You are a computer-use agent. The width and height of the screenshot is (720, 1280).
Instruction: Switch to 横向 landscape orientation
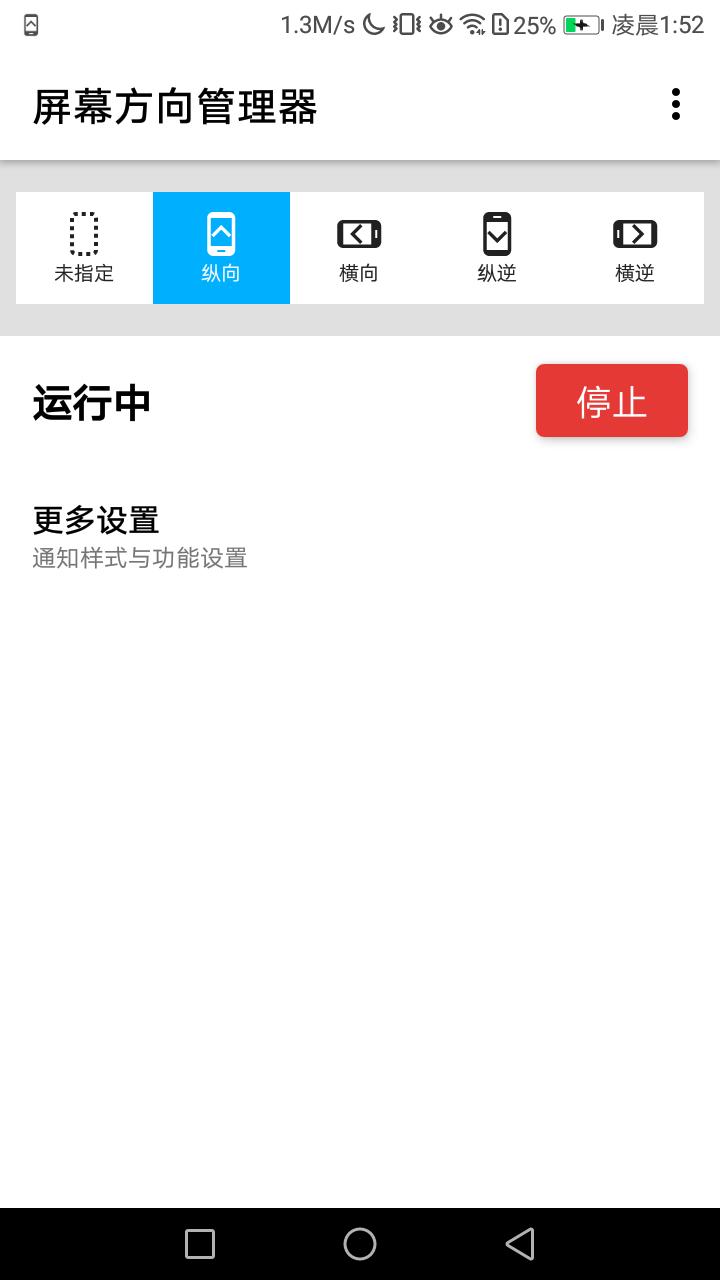pyautogui.click(x=359, y=248)
